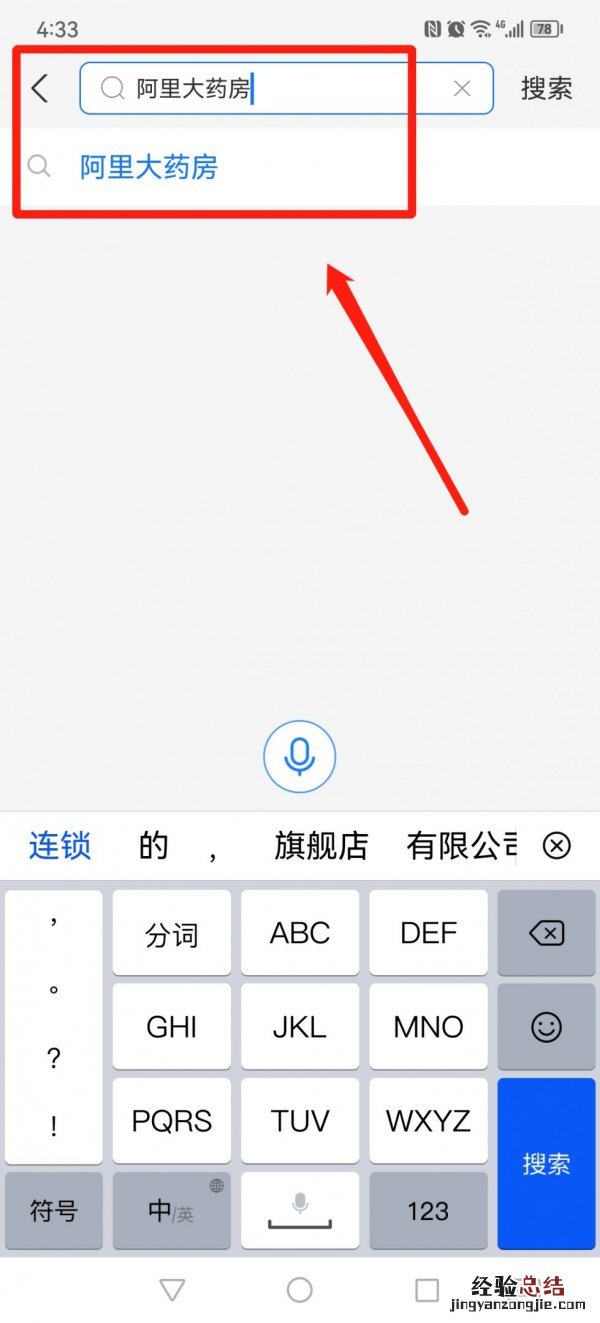The width and height of the screenshot is (600, 1323).
Task: Tap the search field containing 阿里大药房
Action: click(x=280, y=88)
